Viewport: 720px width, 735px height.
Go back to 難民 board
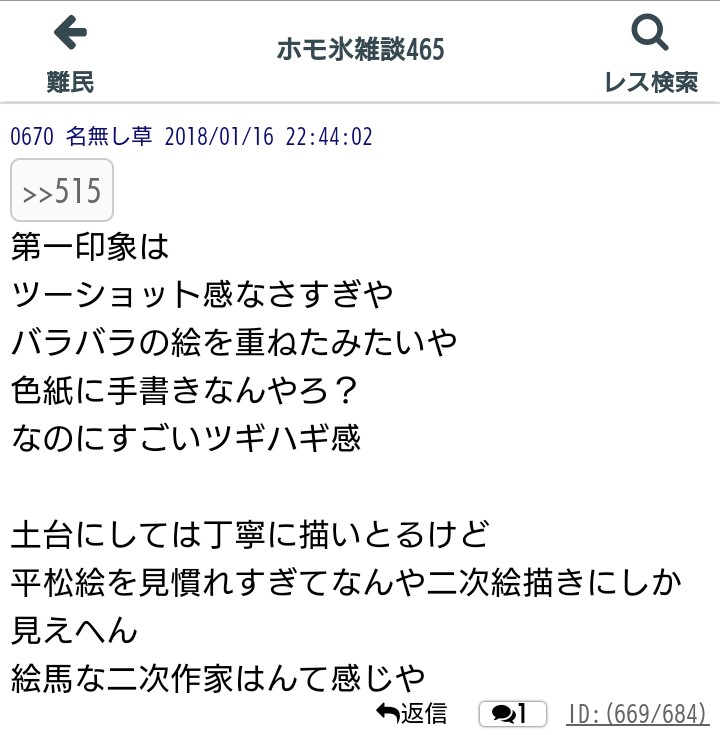pos(70,53)
